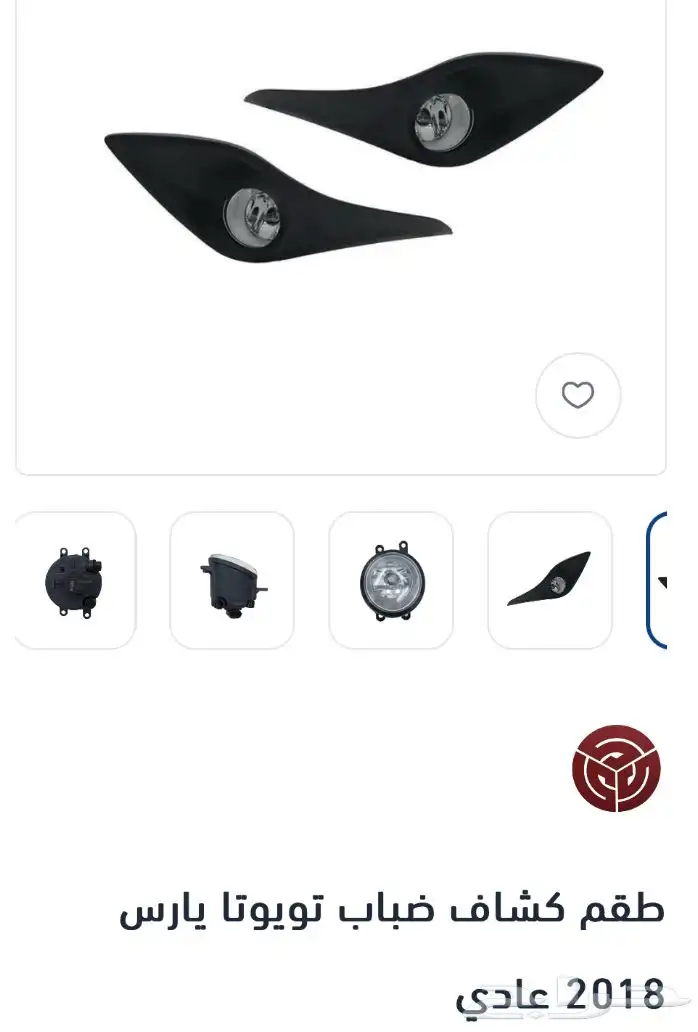This screenshot has height=1032, width=698.
Task: View the side-view fog lamp thumbnail
Action: click(232, 580)
